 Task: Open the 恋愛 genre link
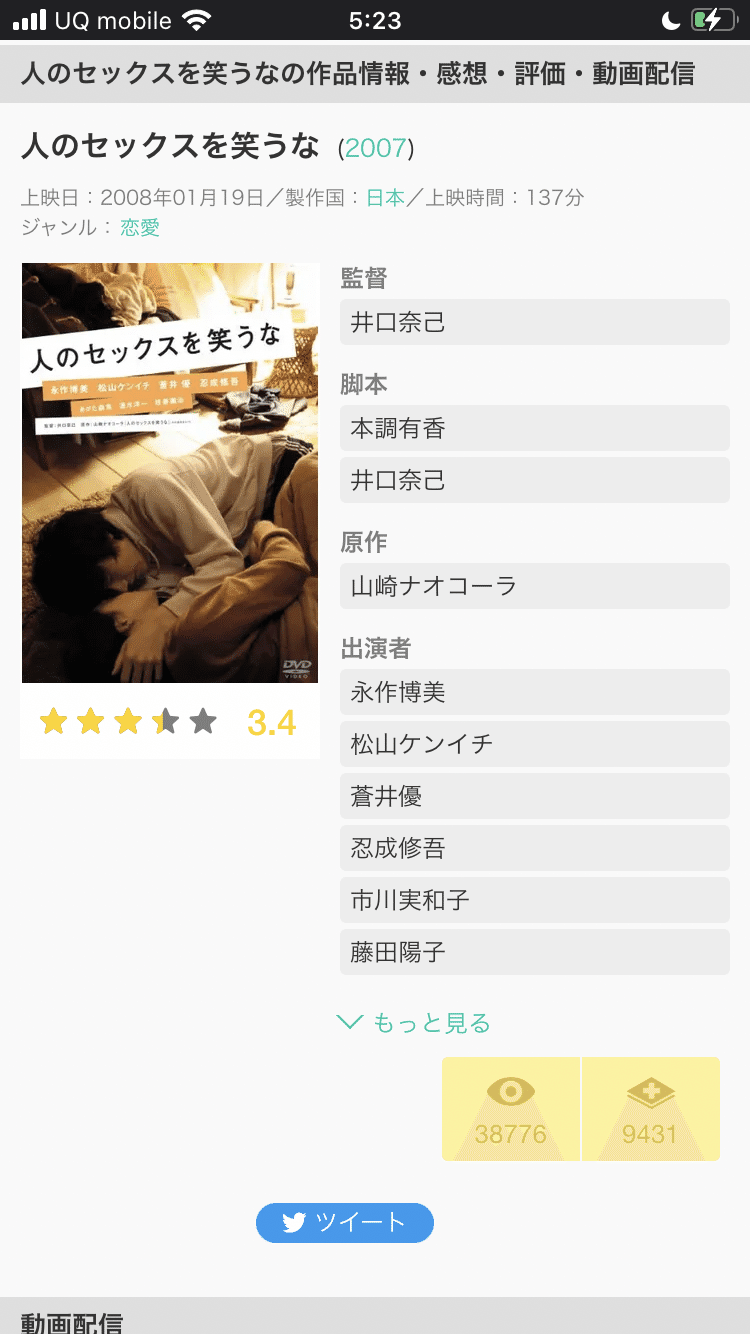coord(140,227)
